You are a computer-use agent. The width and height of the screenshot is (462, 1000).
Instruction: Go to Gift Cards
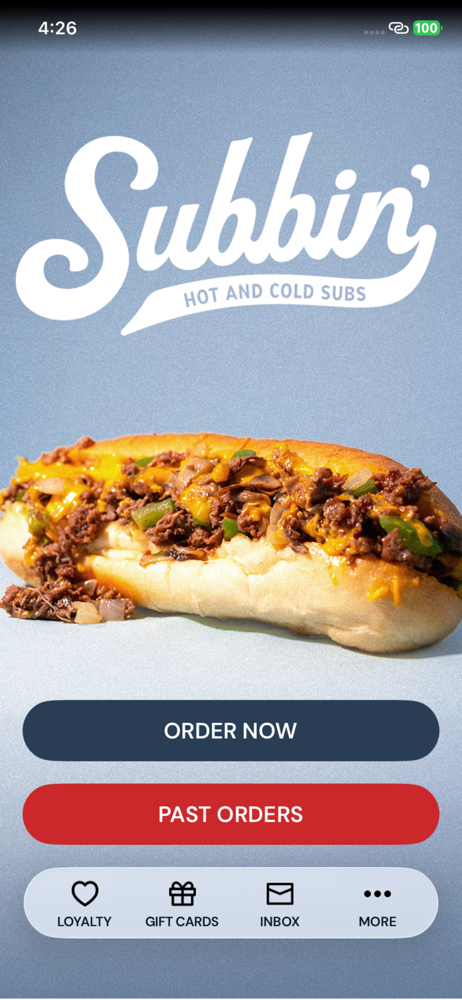pos(182,904)
